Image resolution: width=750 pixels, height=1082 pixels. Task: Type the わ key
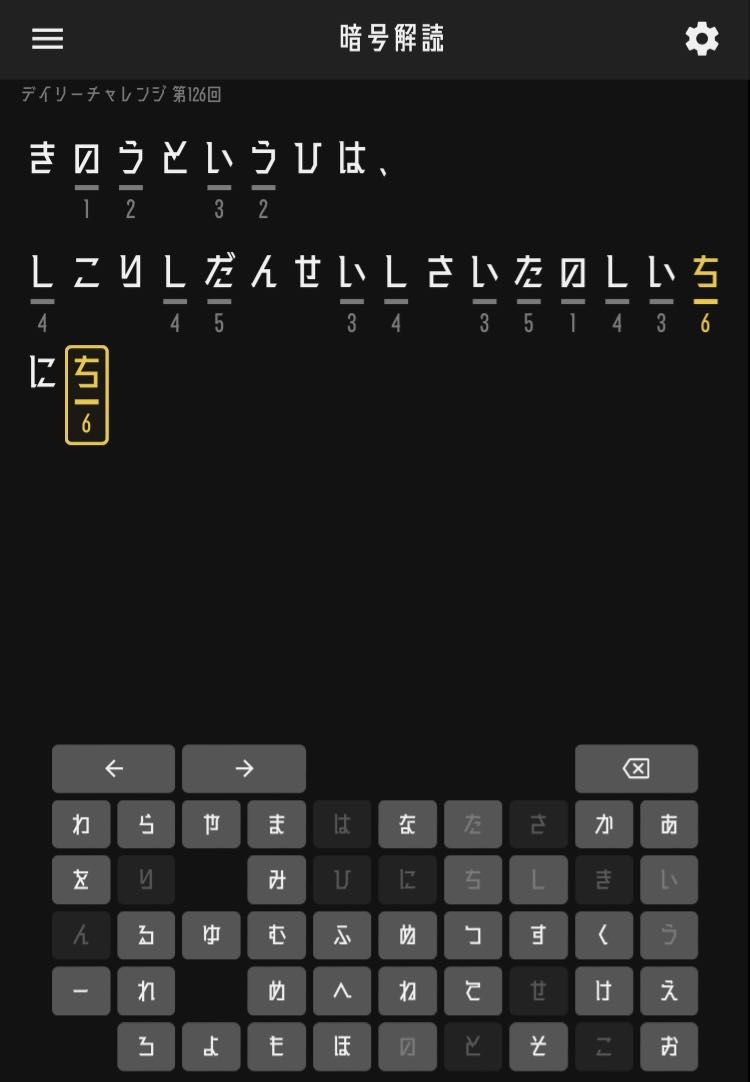point(81,825)
